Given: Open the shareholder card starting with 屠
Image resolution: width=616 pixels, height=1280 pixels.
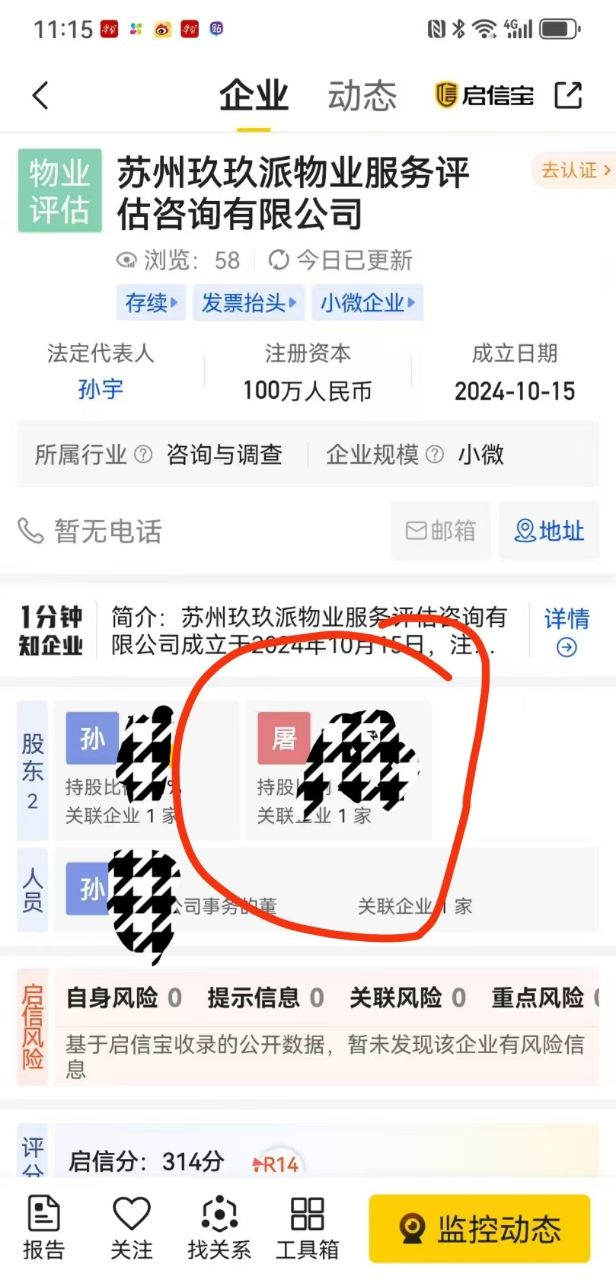Looking at the screenshot, I should point(338,770).
